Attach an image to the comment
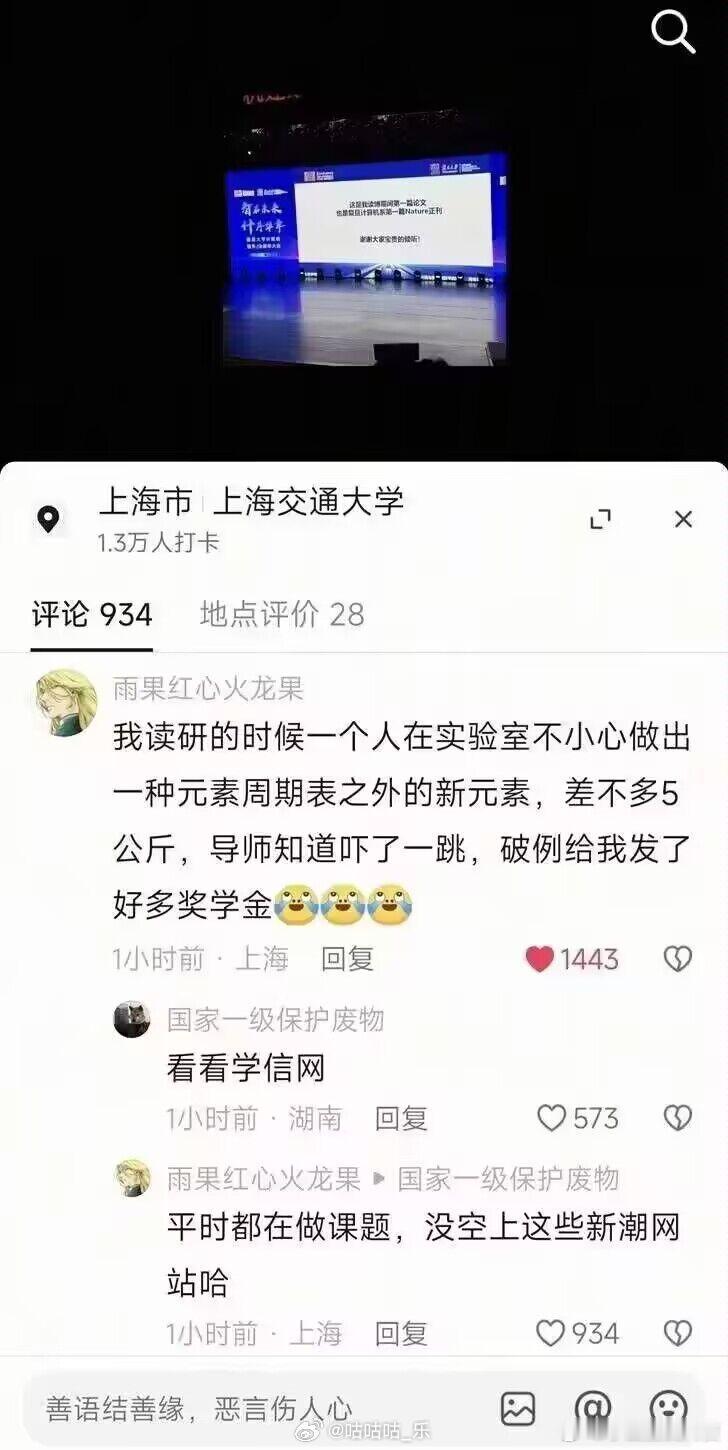 click(x=518, y=1408)
